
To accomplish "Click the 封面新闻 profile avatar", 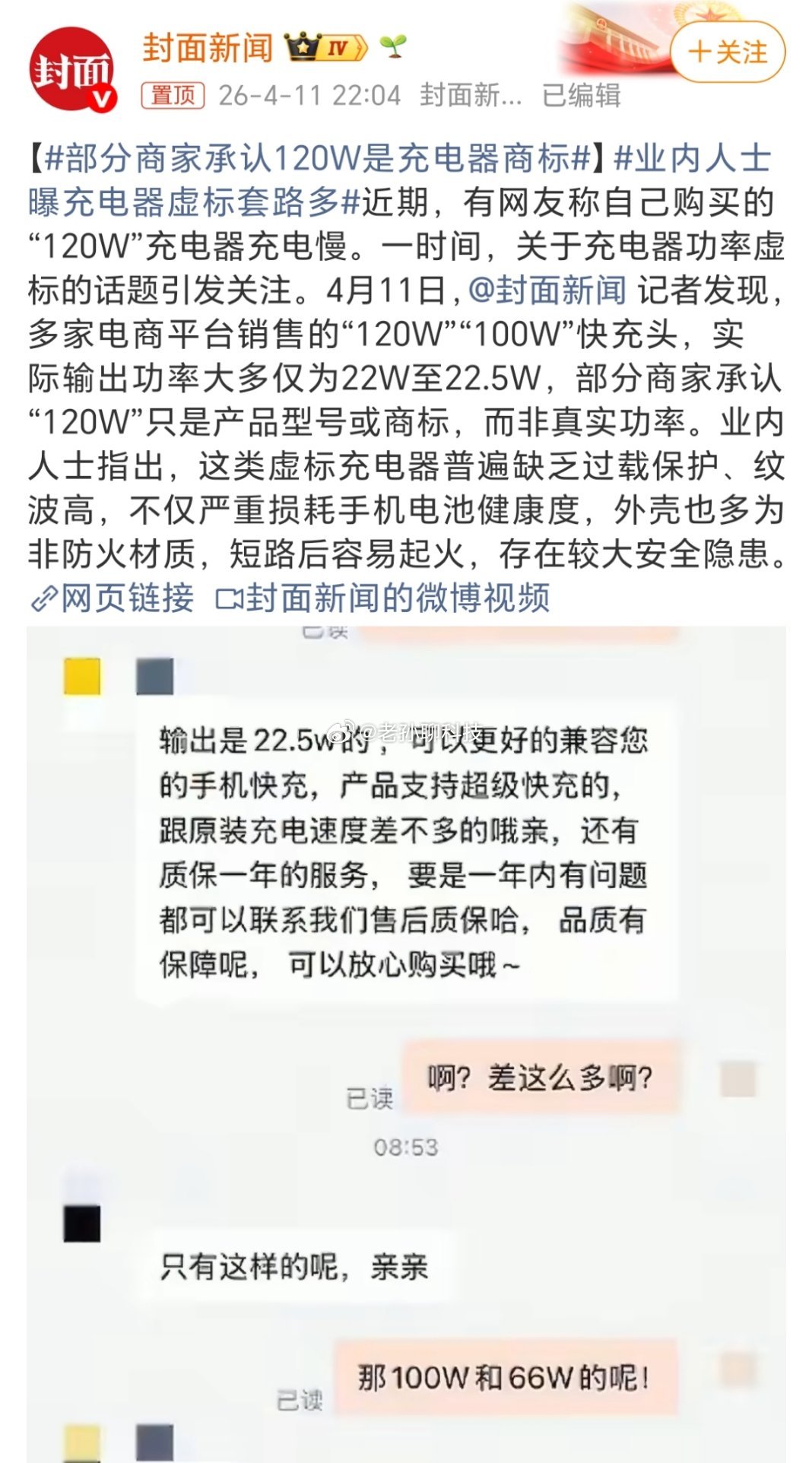I will (x=72, y=68).
